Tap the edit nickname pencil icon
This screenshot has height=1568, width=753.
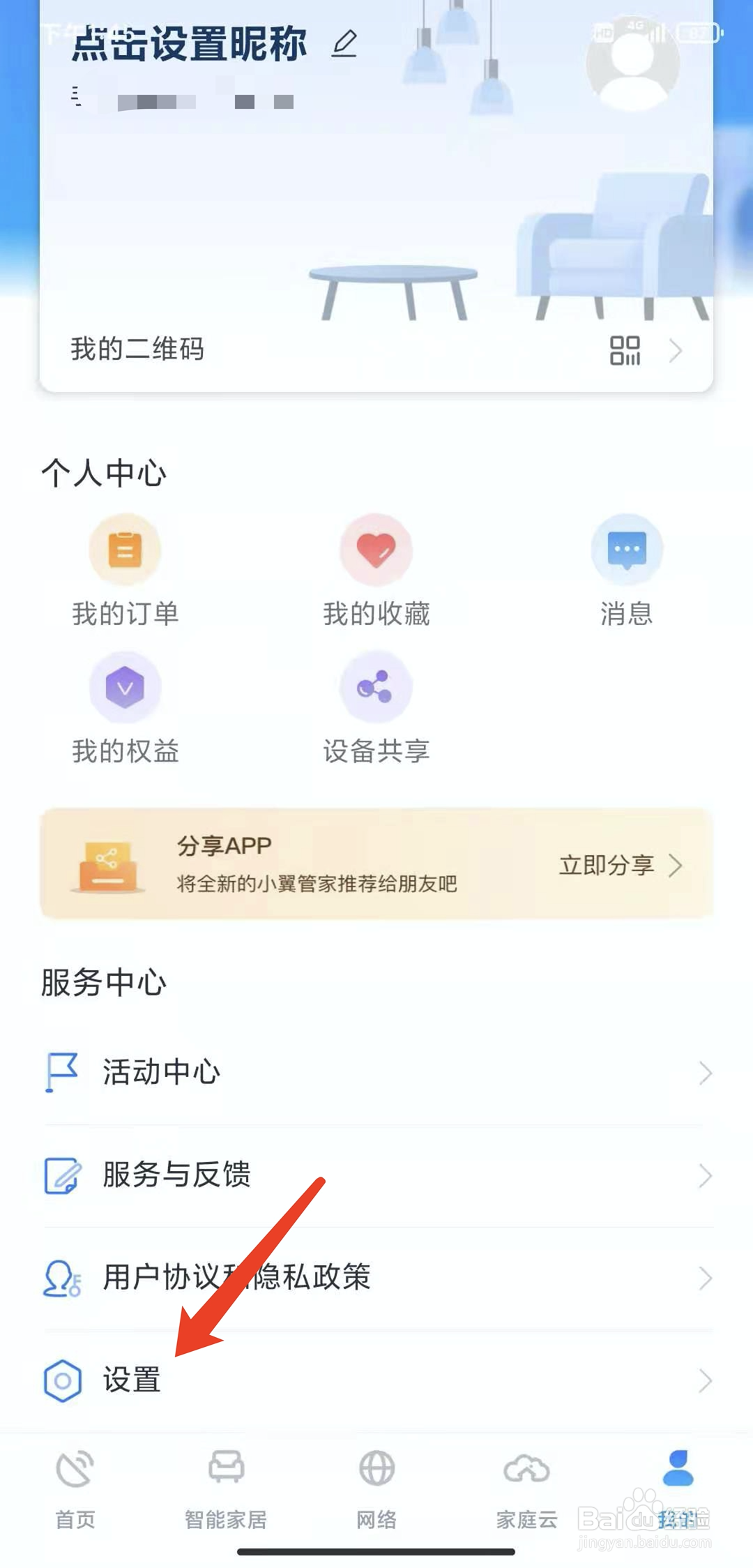coord(344,45)
